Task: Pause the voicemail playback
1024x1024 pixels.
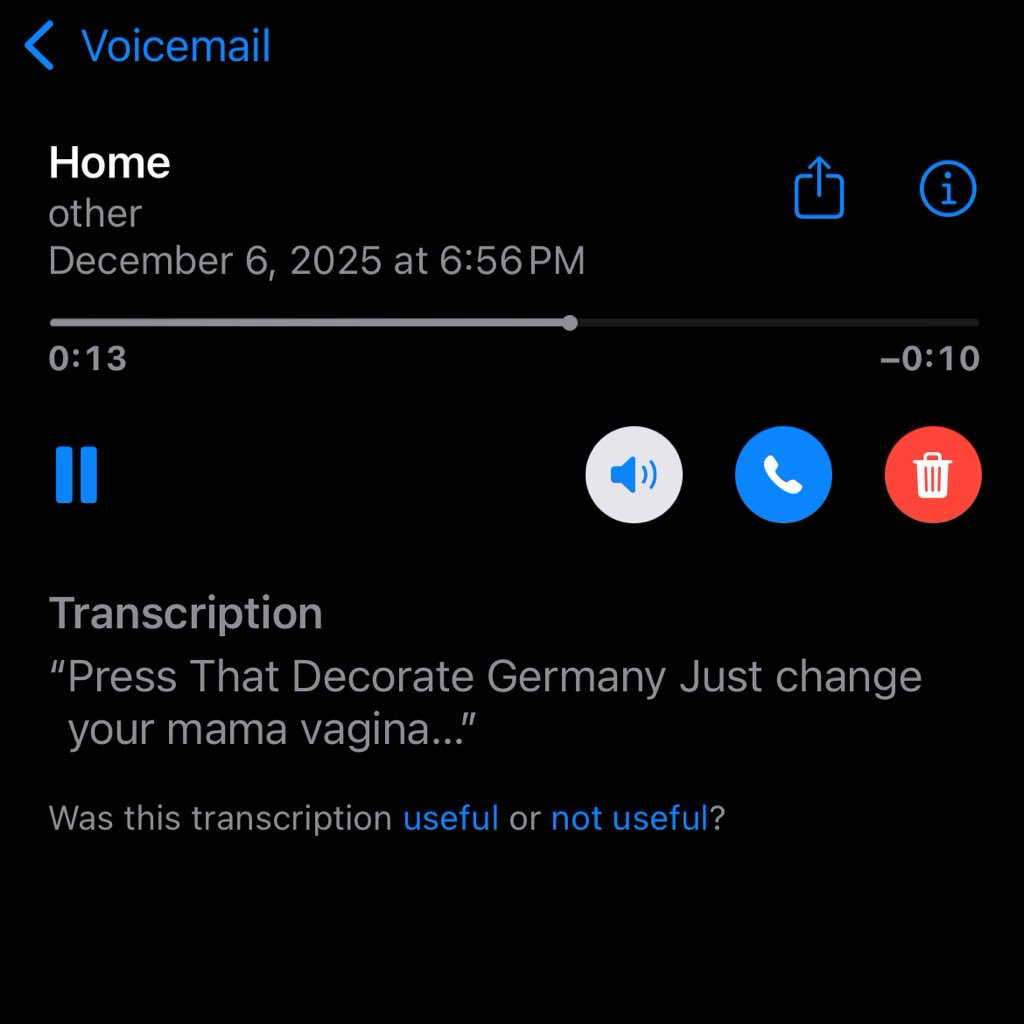Action: click(76, 474)
